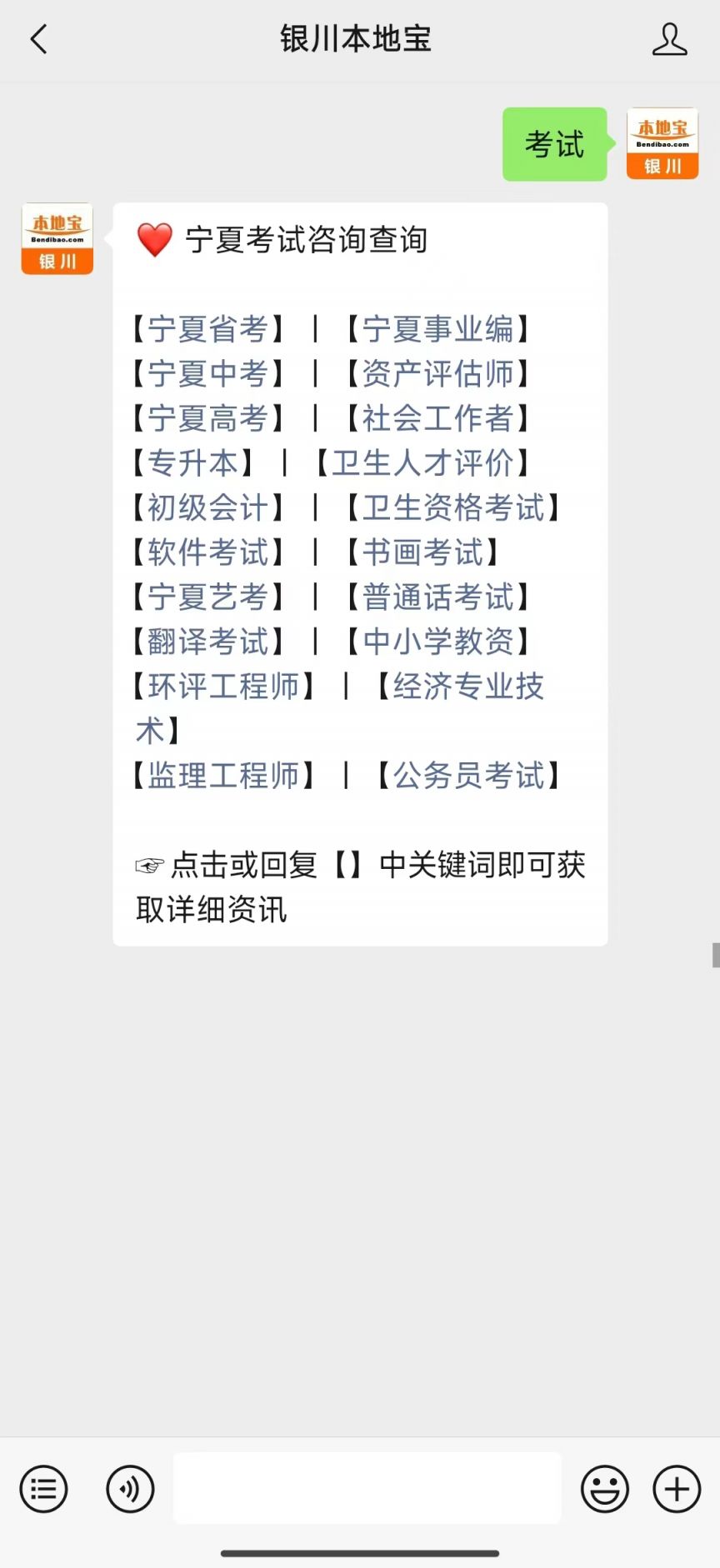Screen dimensions: 720x1568
Task: Tap the 宁夏中考 link
Action: [207, 374]
